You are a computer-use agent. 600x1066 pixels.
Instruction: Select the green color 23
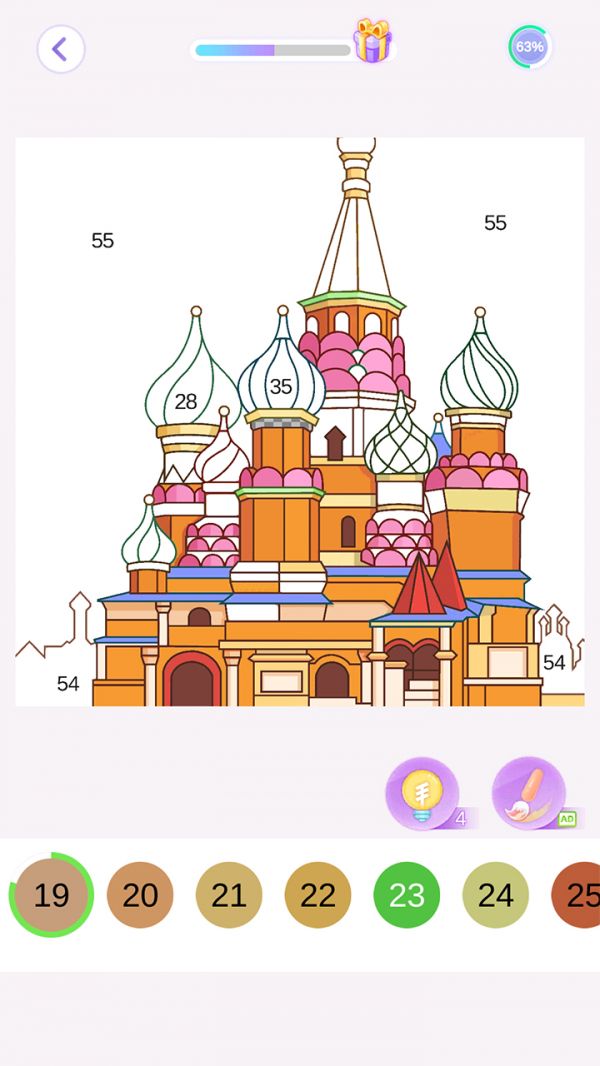407,895
